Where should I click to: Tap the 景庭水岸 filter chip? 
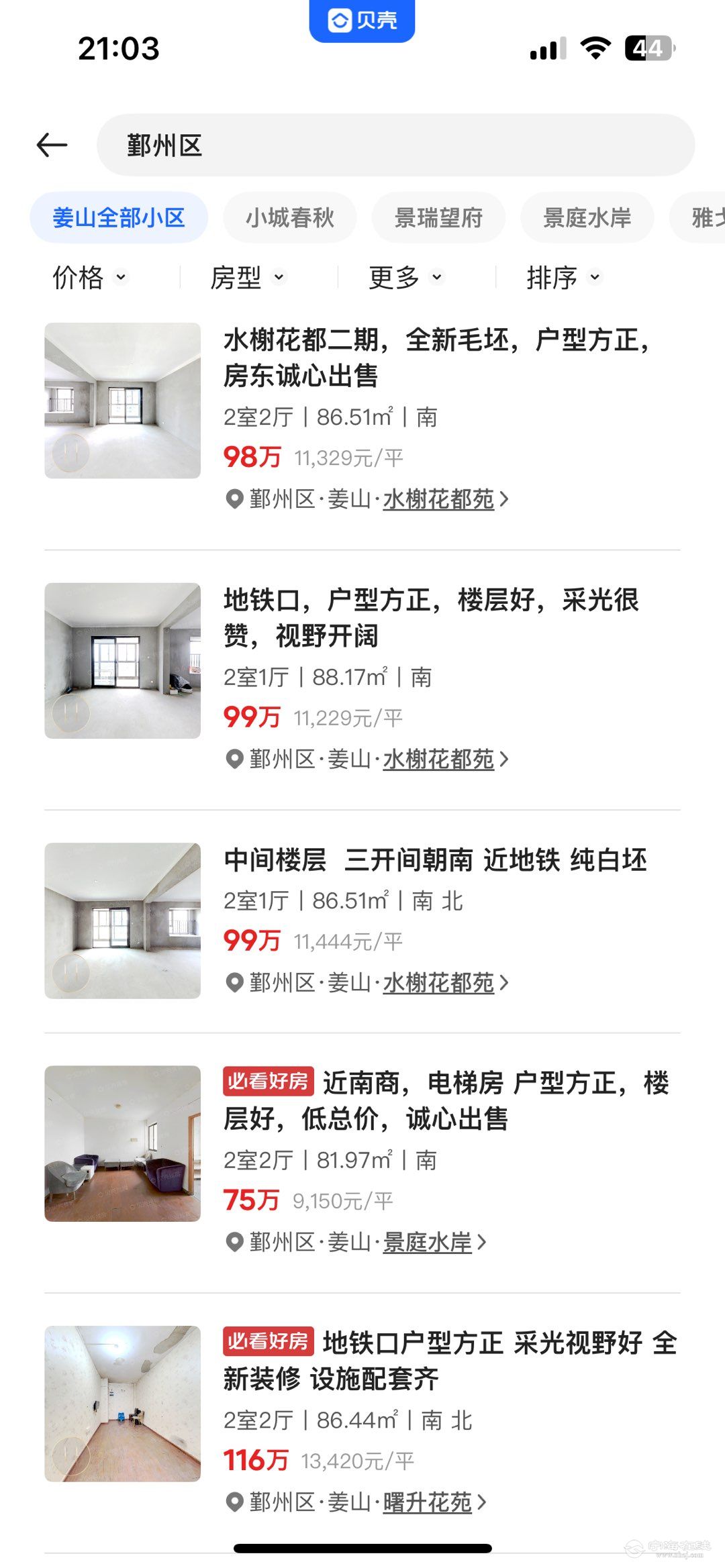pos(587,217)
